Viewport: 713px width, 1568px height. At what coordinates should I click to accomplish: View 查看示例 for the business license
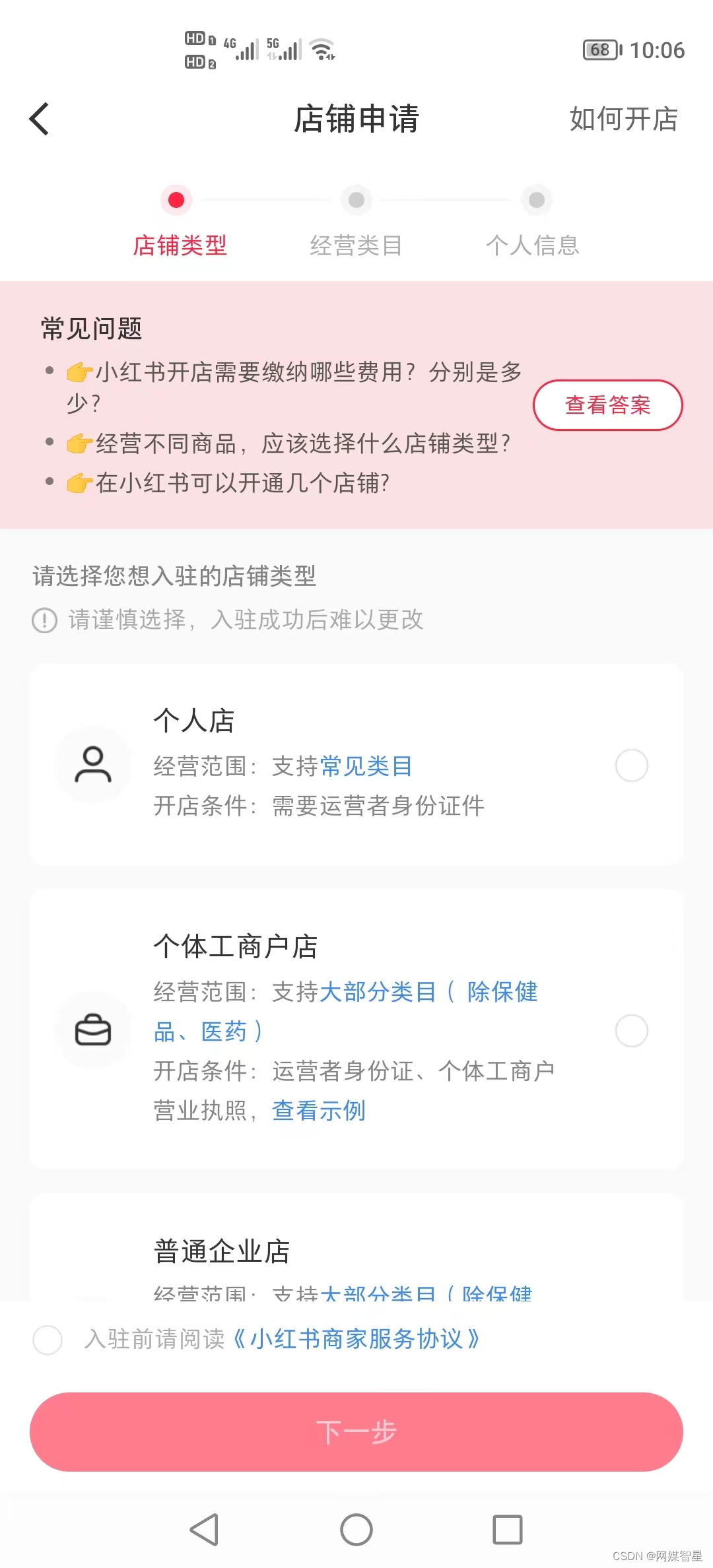tap(319, 1111)
